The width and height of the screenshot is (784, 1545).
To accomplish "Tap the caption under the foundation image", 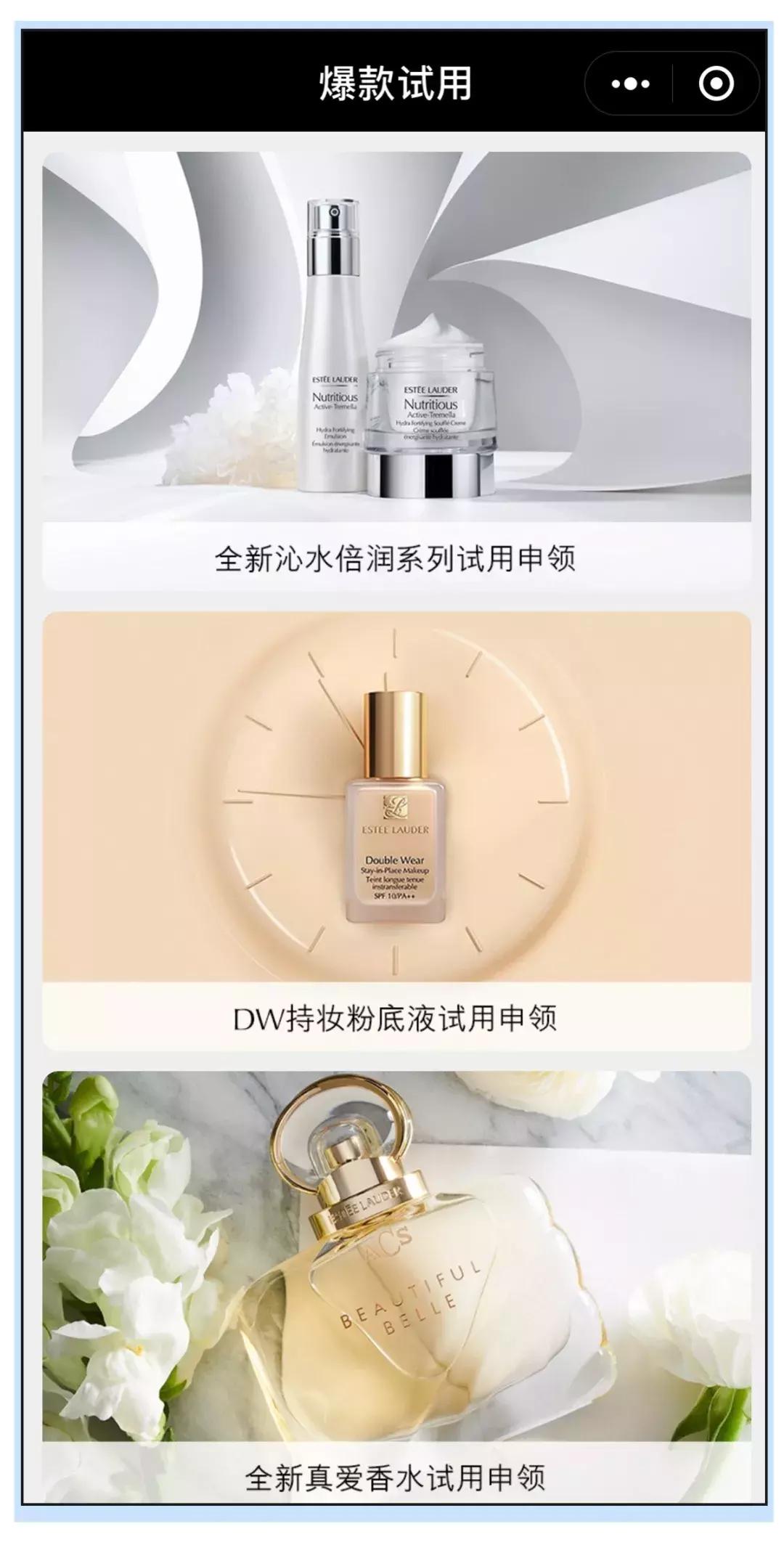I will [x=396, y=1019].
